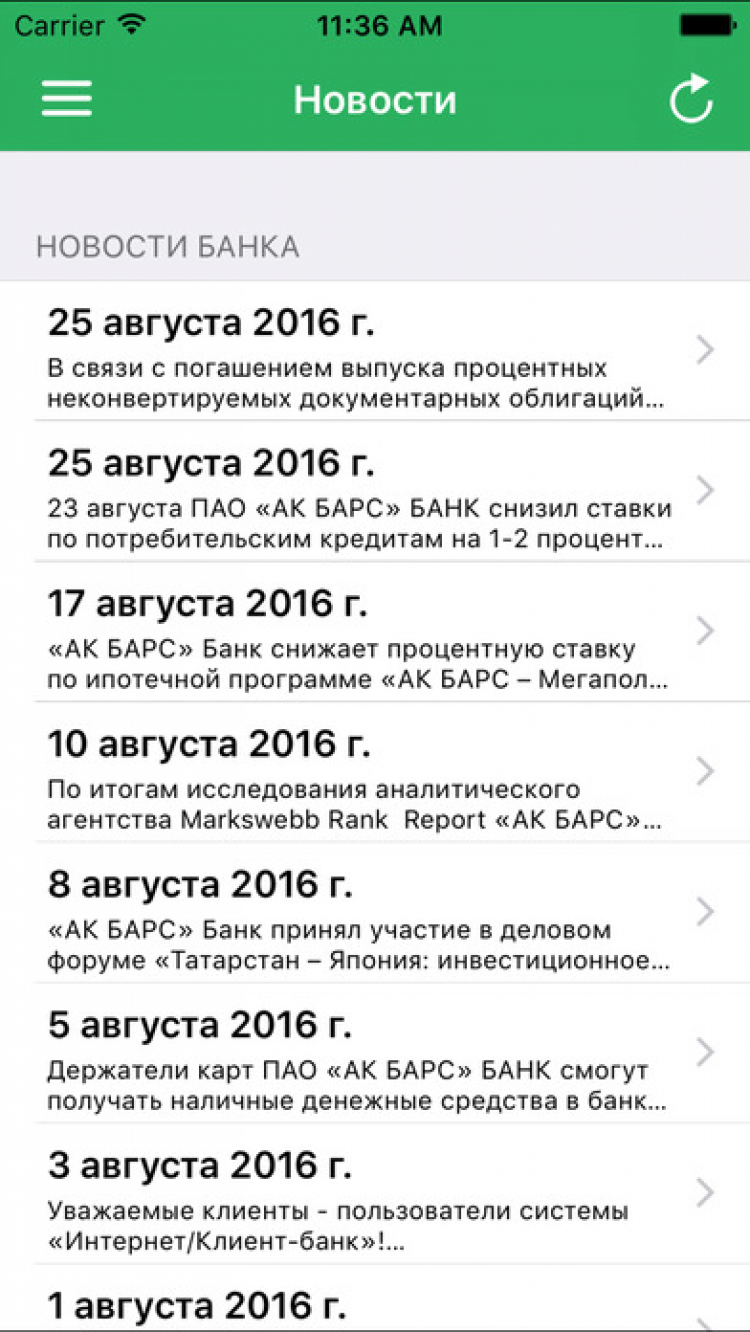
Task: View the 8 августа Татарстан – Япония forum news
Action: (375, 912)
